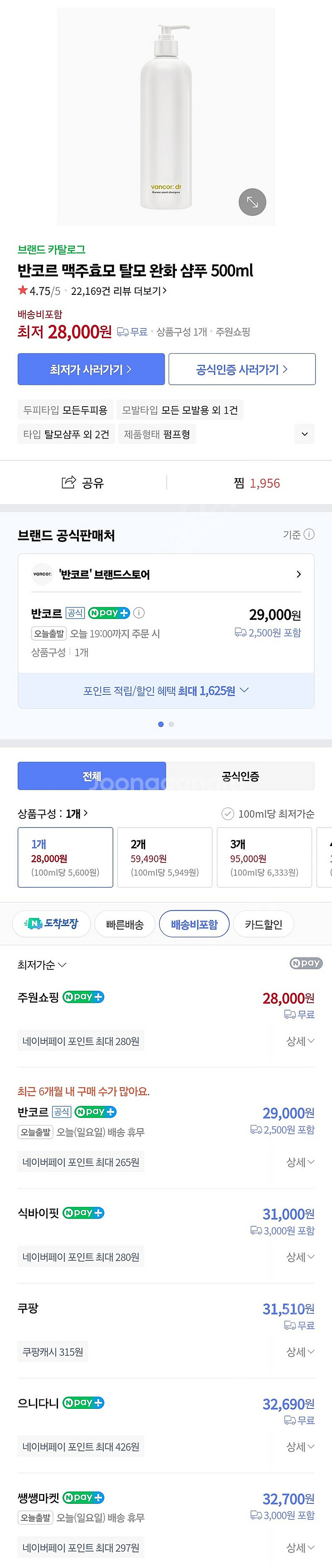
Task: Expand 상세 for 주원쇼핑 offer
Action: (x=300, y=1041)
